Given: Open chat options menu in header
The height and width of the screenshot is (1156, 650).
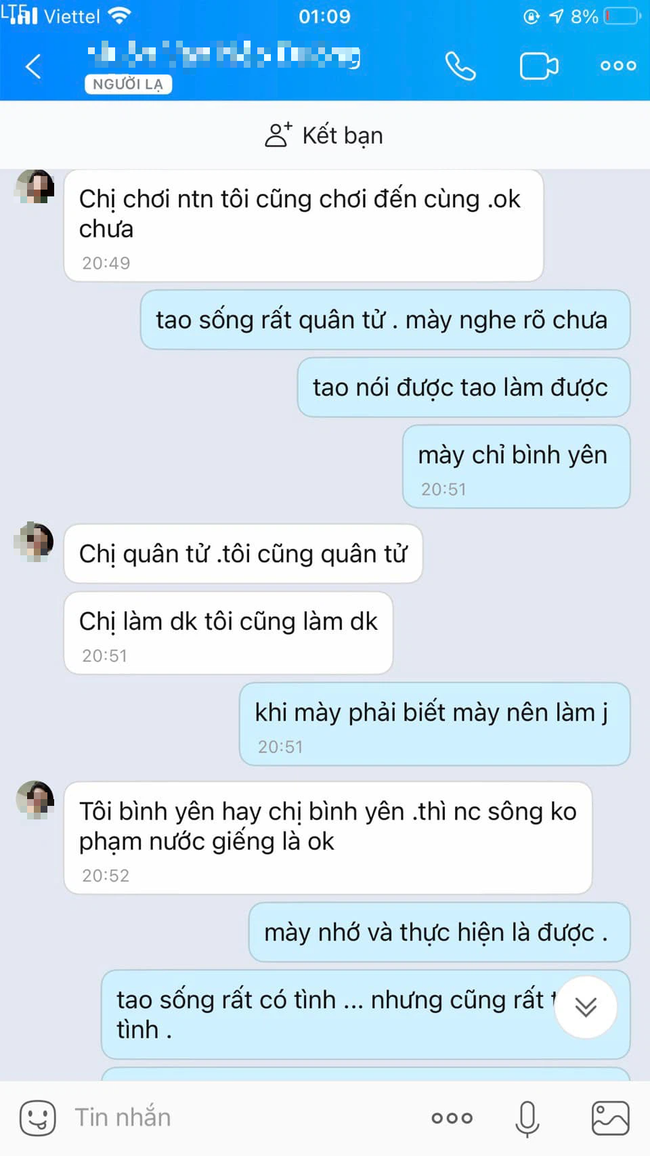Looking at the screenshot, I should [617, 66].
